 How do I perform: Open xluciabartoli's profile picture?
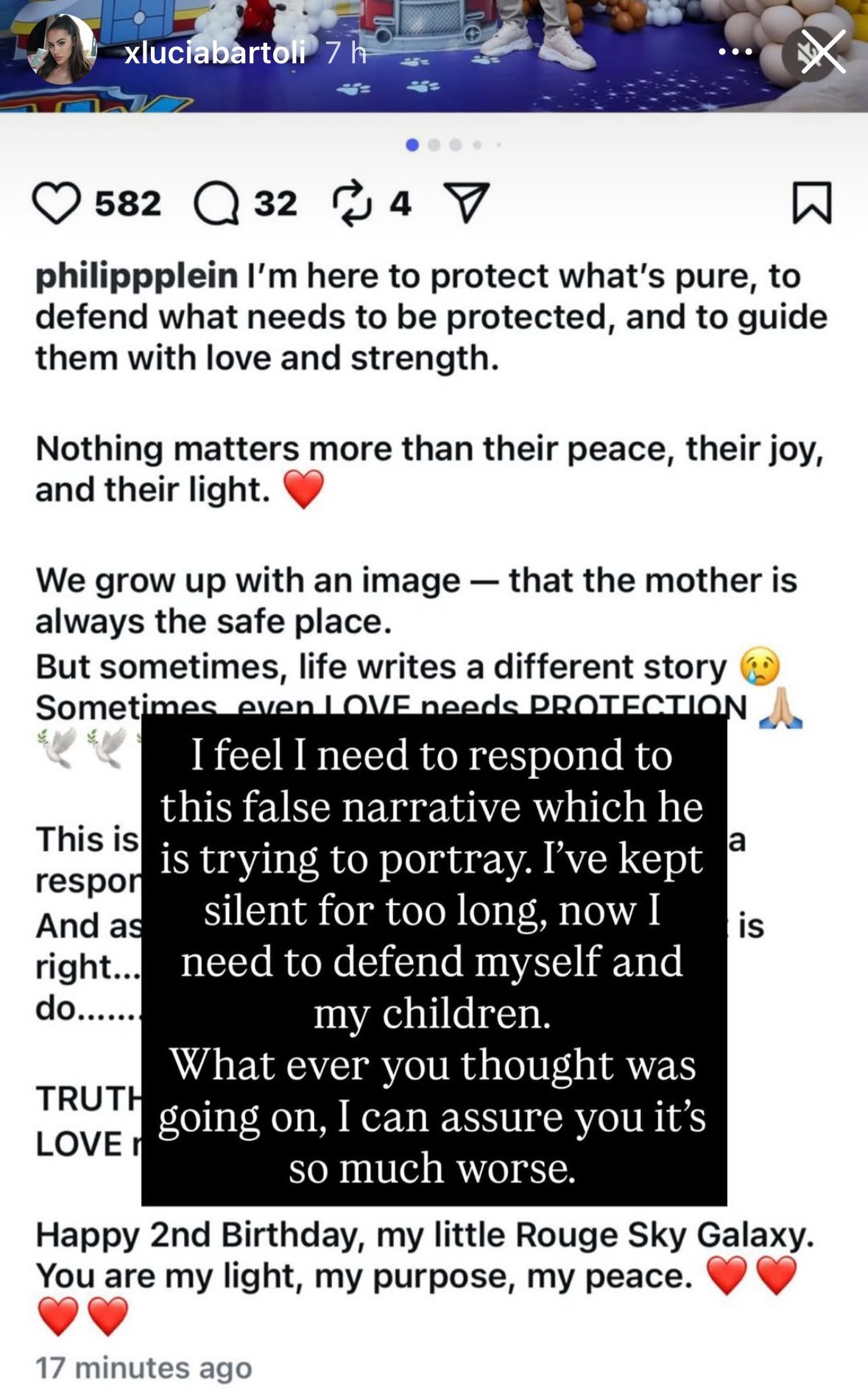coord(62,50)
